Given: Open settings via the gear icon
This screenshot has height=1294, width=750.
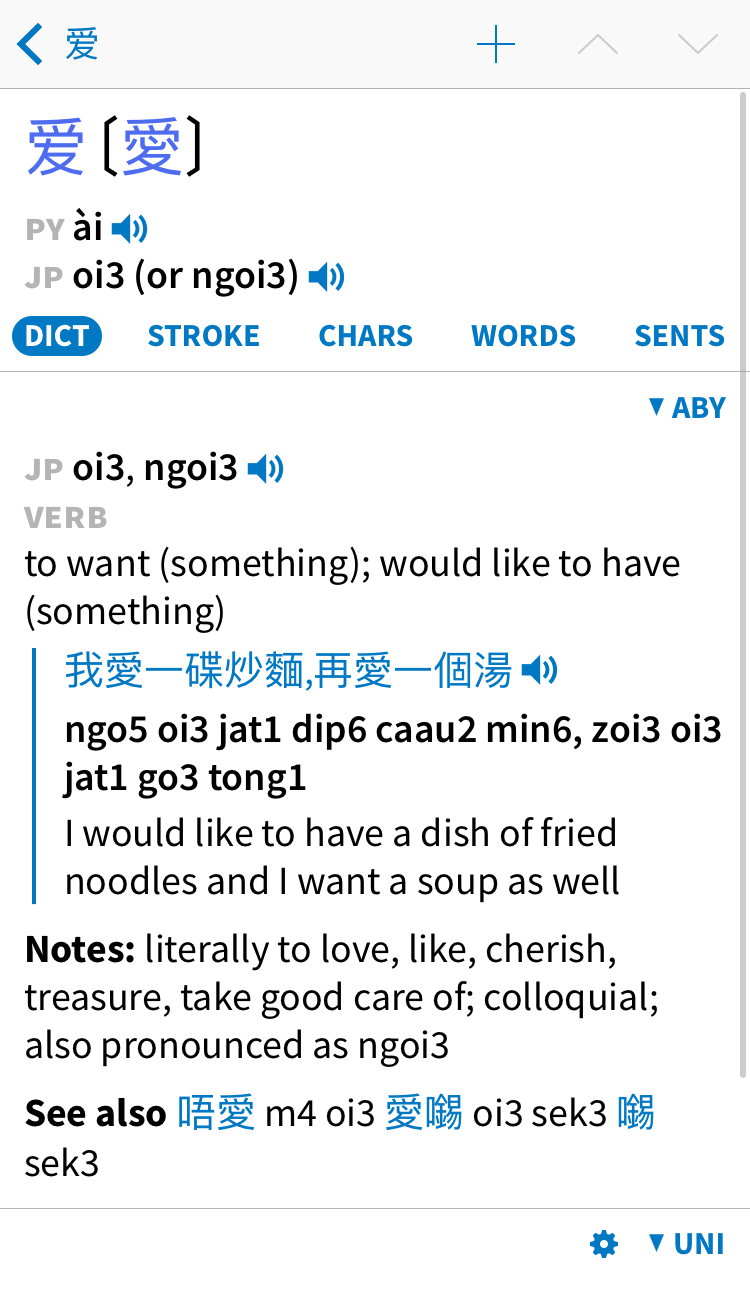Looking at the screenshot, I should click(x=603, y=1244).
